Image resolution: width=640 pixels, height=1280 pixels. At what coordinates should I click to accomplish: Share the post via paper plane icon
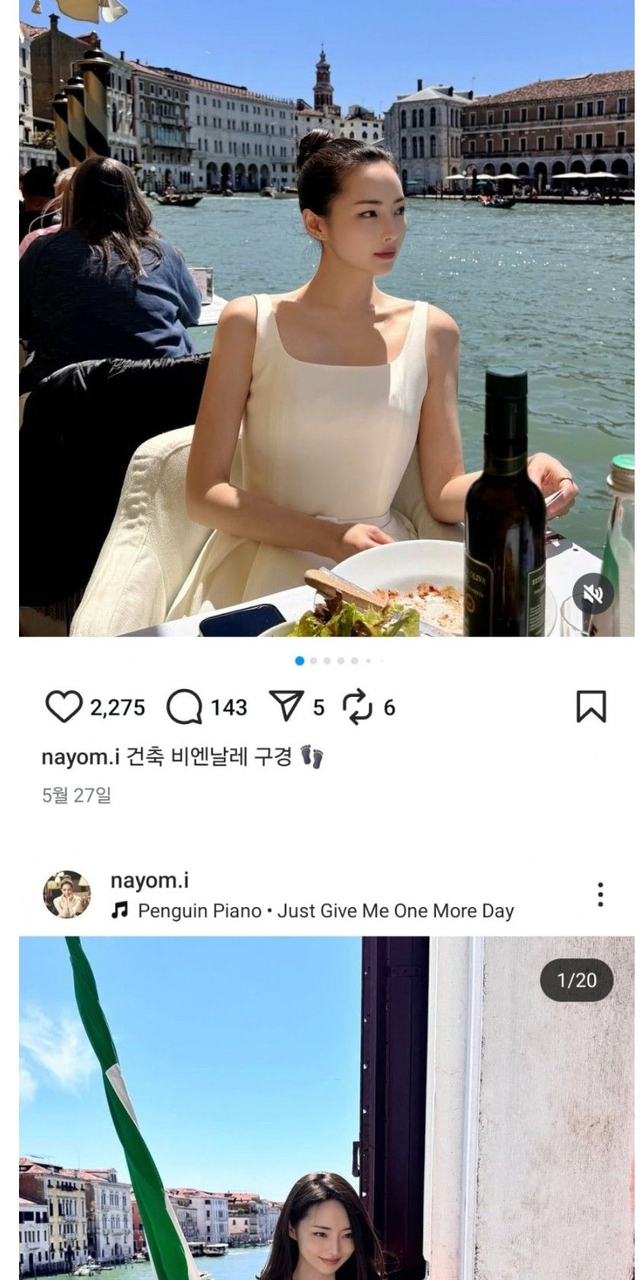286,707
